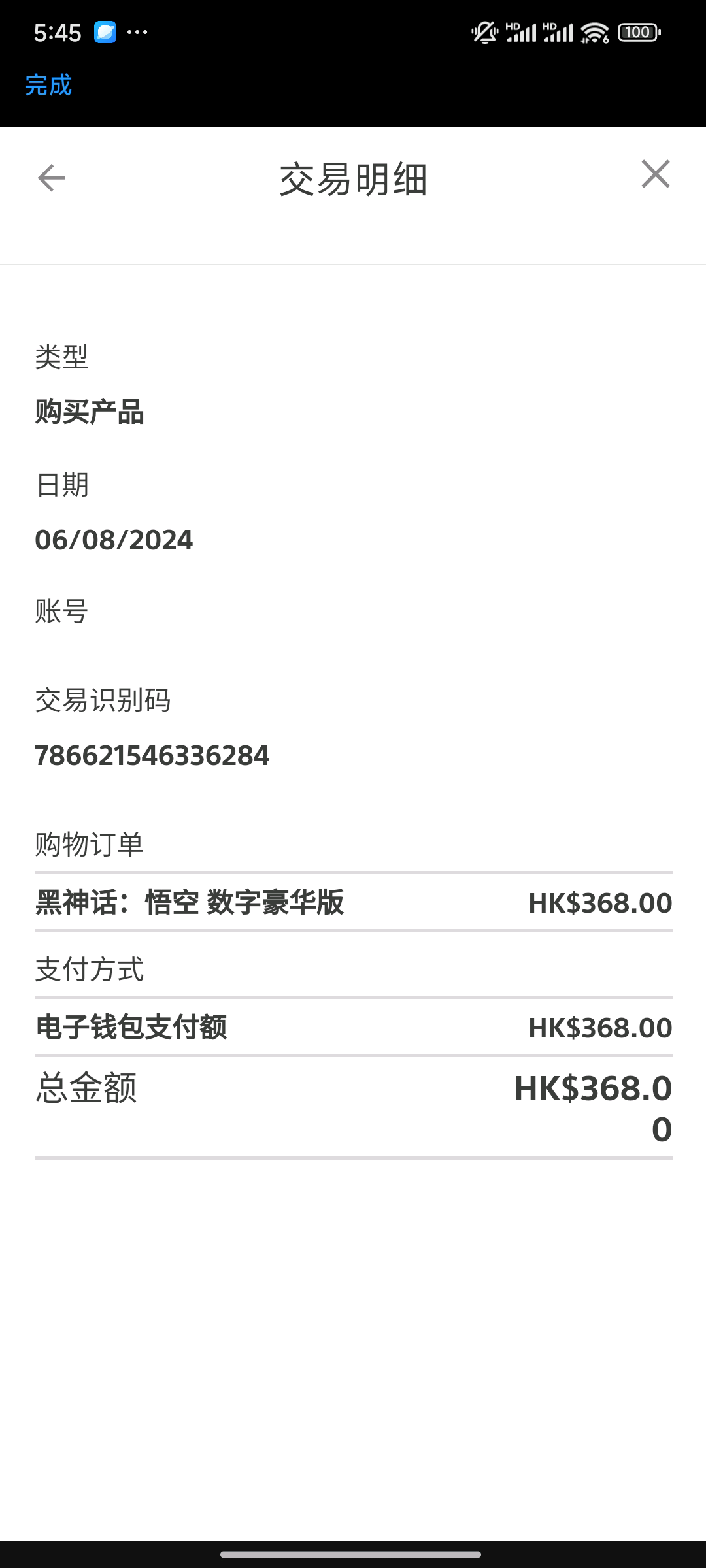Close the 交易明细 page

(x=655, y=174)
